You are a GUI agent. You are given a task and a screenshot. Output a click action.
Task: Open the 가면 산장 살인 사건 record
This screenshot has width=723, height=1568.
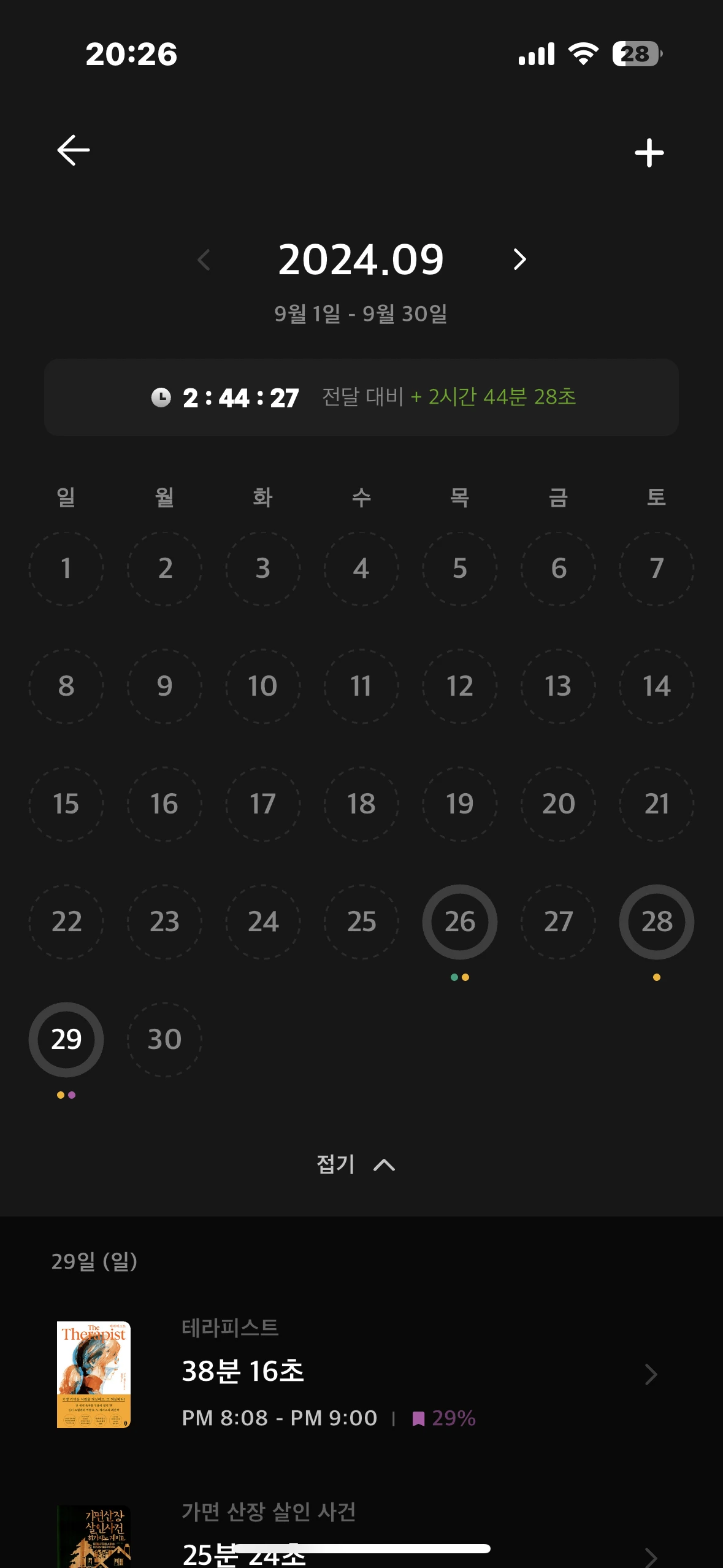361,1534
